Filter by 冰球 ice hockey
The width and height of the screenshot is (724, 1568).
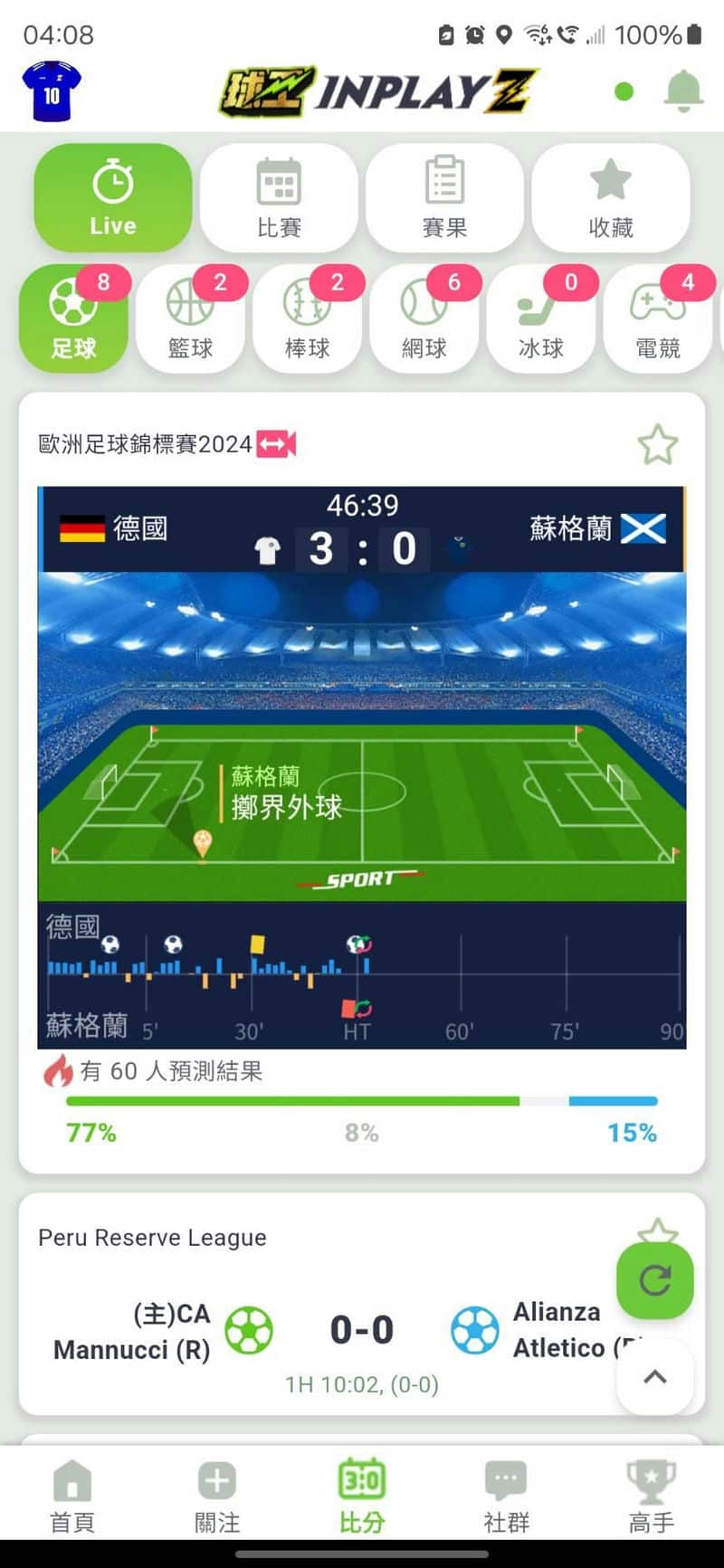point(540,318)
